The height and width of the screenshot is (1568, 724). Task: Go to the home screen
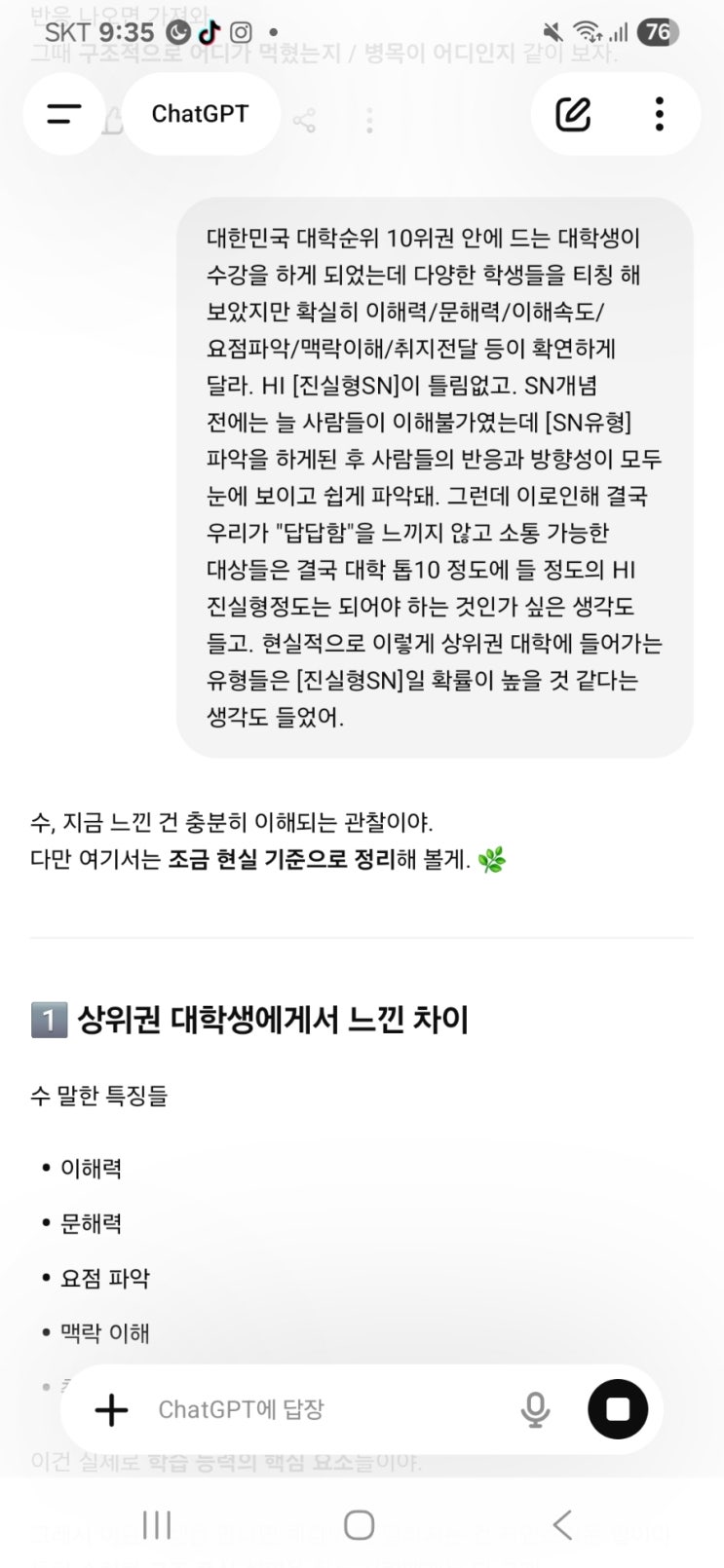[x=360, y=1525]
